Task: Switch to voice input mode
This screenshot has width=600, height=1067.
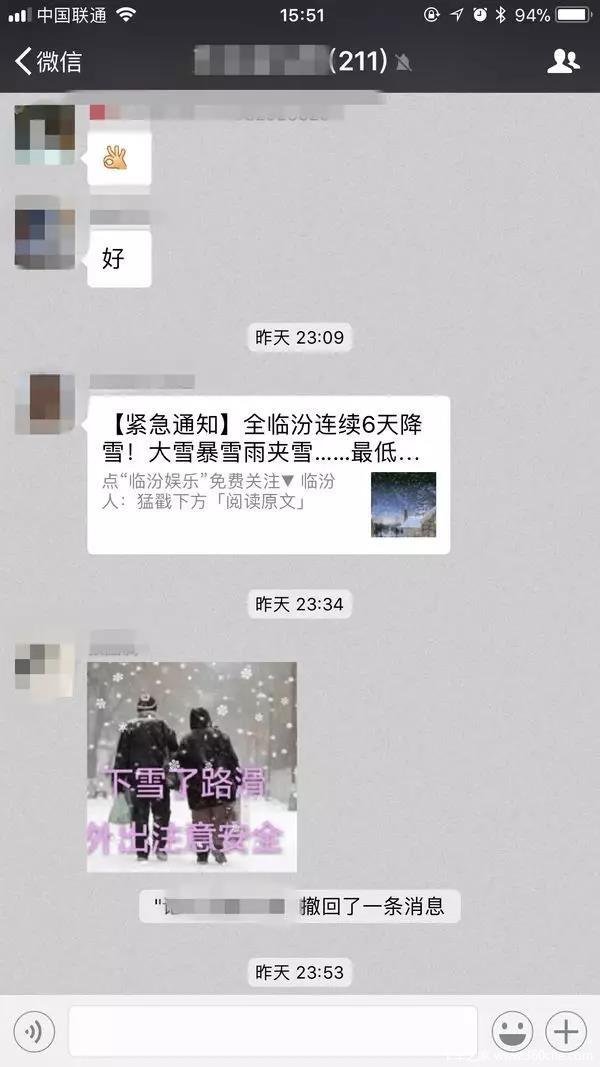Action: 34,1031
